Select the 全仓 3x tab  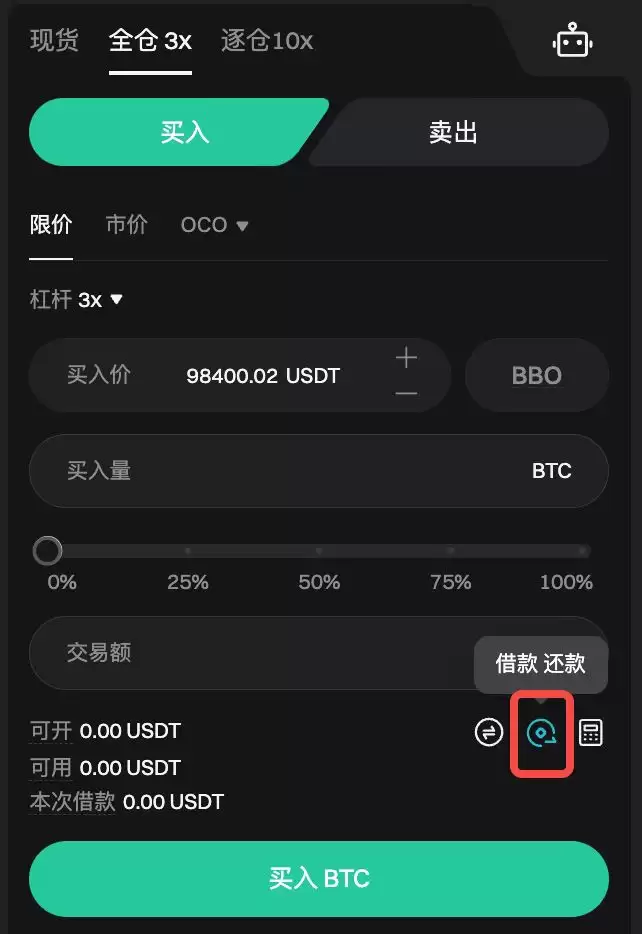[150, 41]
